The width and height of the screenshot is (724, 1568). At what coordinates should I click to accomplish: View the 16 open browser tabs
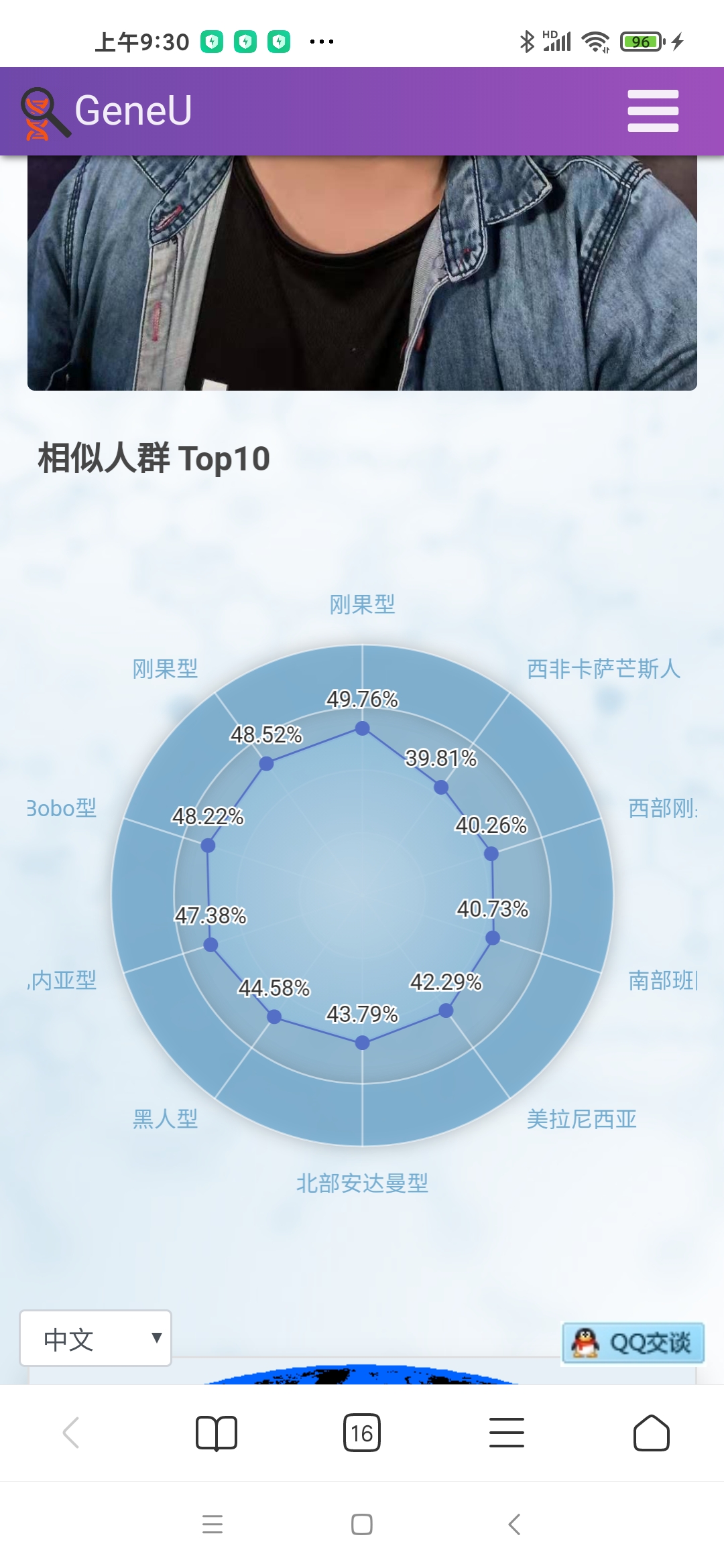[362, 1433]
